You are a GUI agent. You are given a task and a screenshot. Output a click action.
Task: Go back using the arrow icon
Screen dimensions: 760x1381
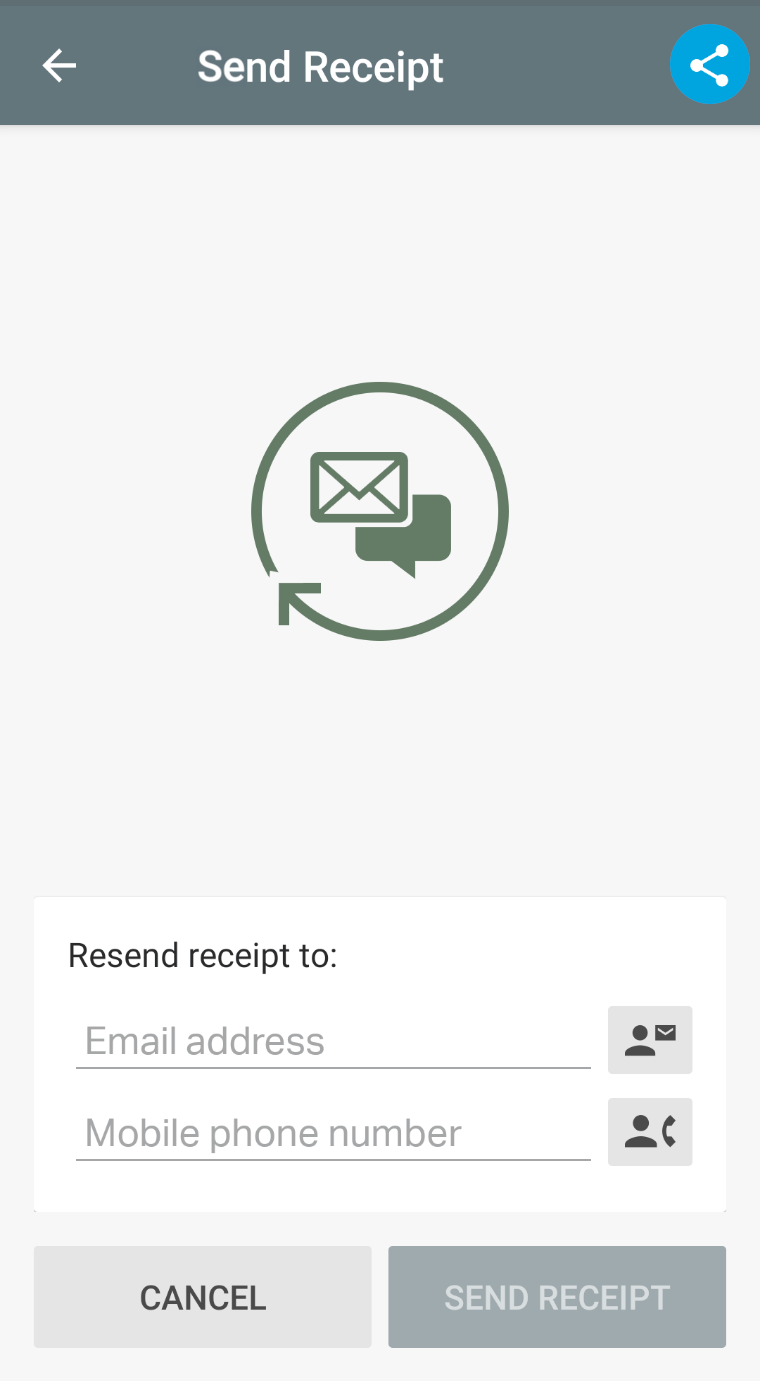click(x=59, y=66)
